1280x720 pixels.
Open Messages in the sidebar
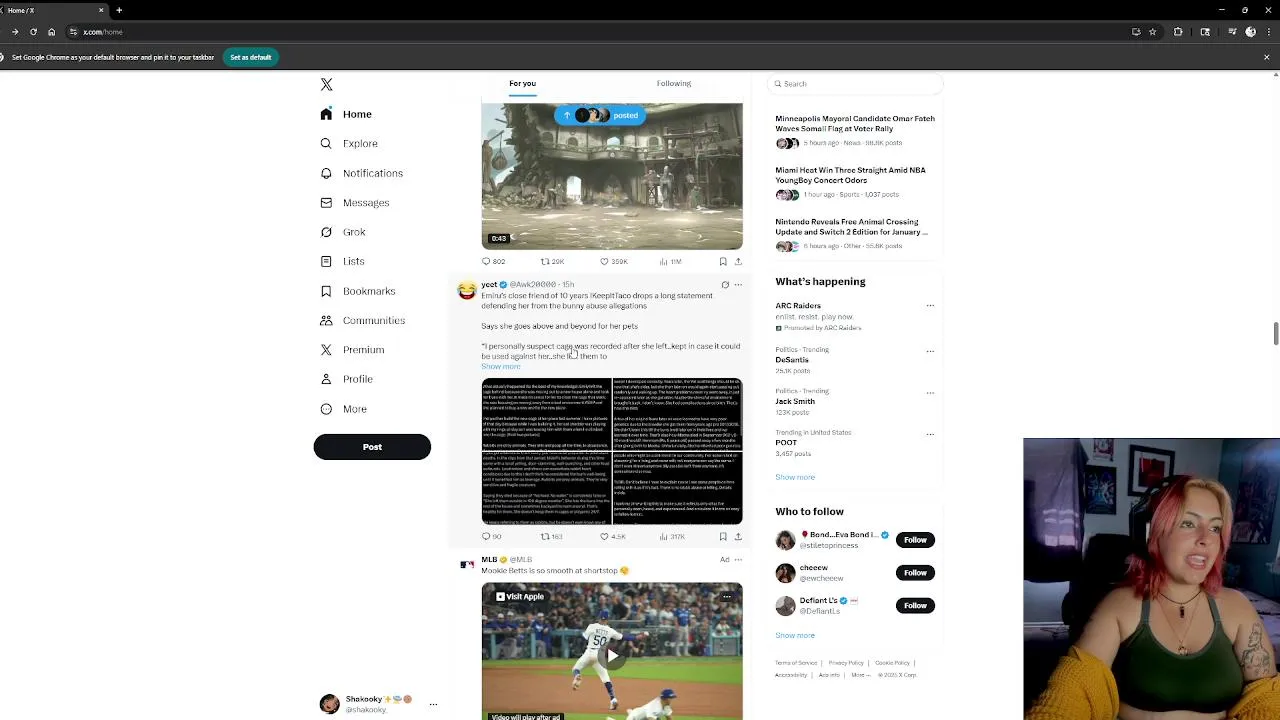click(365, 203)
